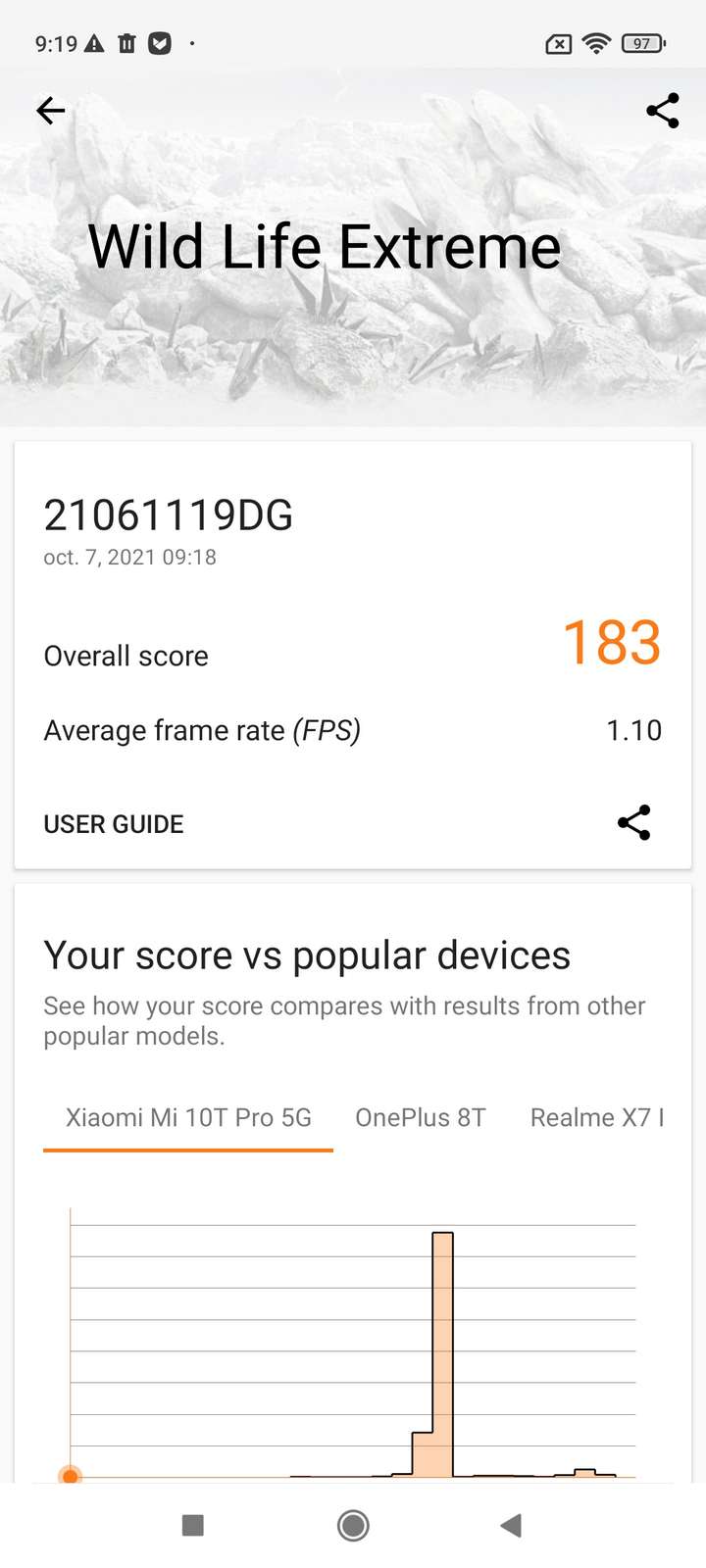Screen dimensions: 706x1568
Task: Tap the system home button
Action: [353, 1525]
